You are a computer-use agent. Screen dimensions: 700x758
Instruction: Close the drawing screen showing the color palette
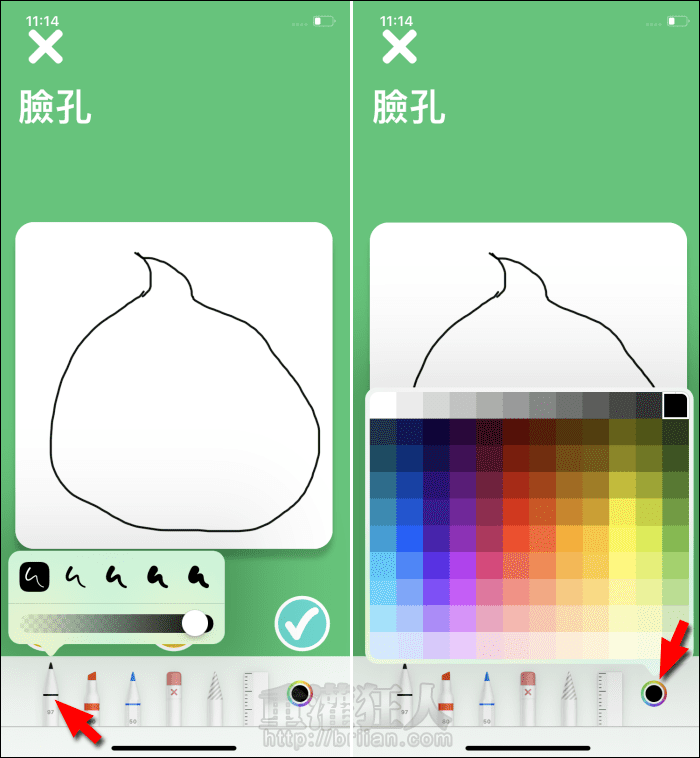[399, 46]
